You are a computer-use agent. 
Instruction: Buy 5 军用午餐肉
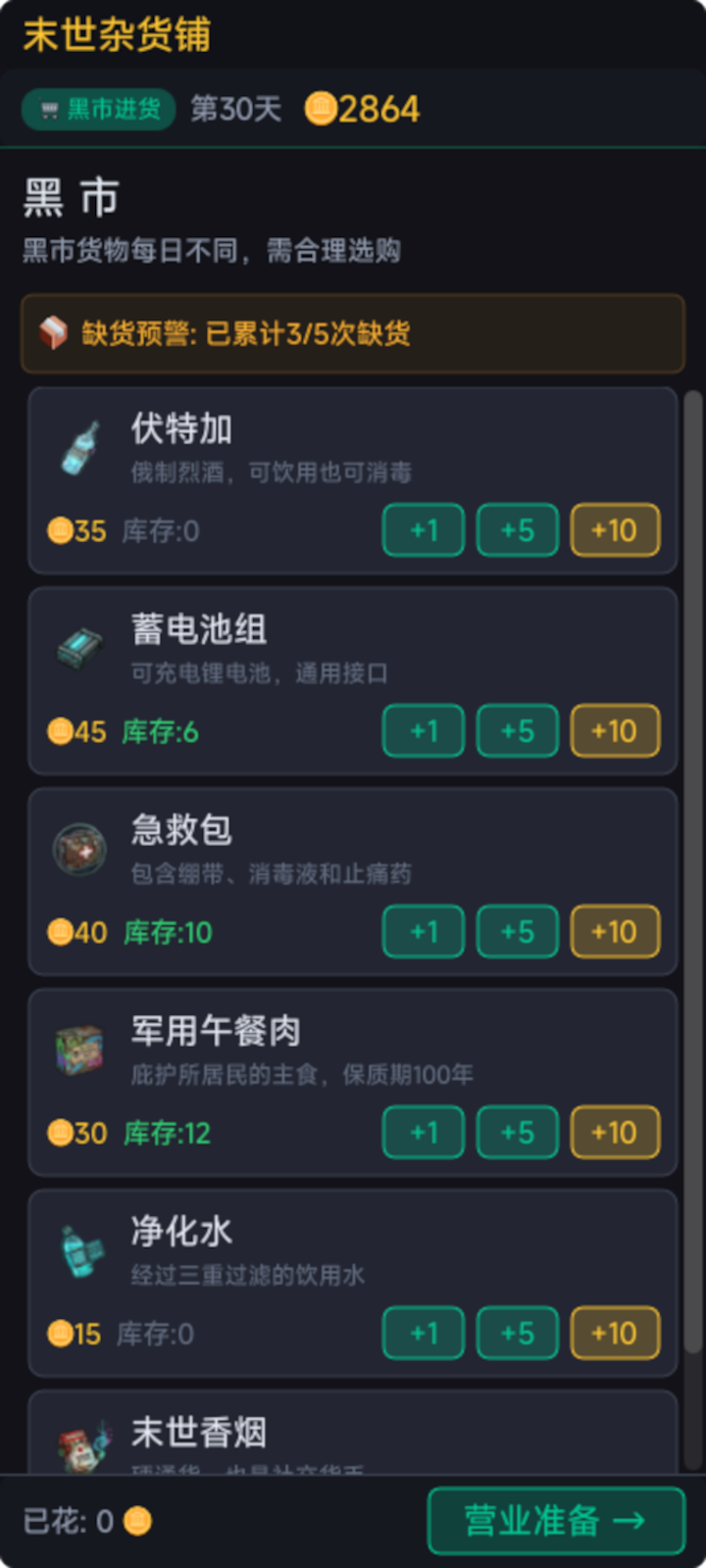coord(517,1132)
